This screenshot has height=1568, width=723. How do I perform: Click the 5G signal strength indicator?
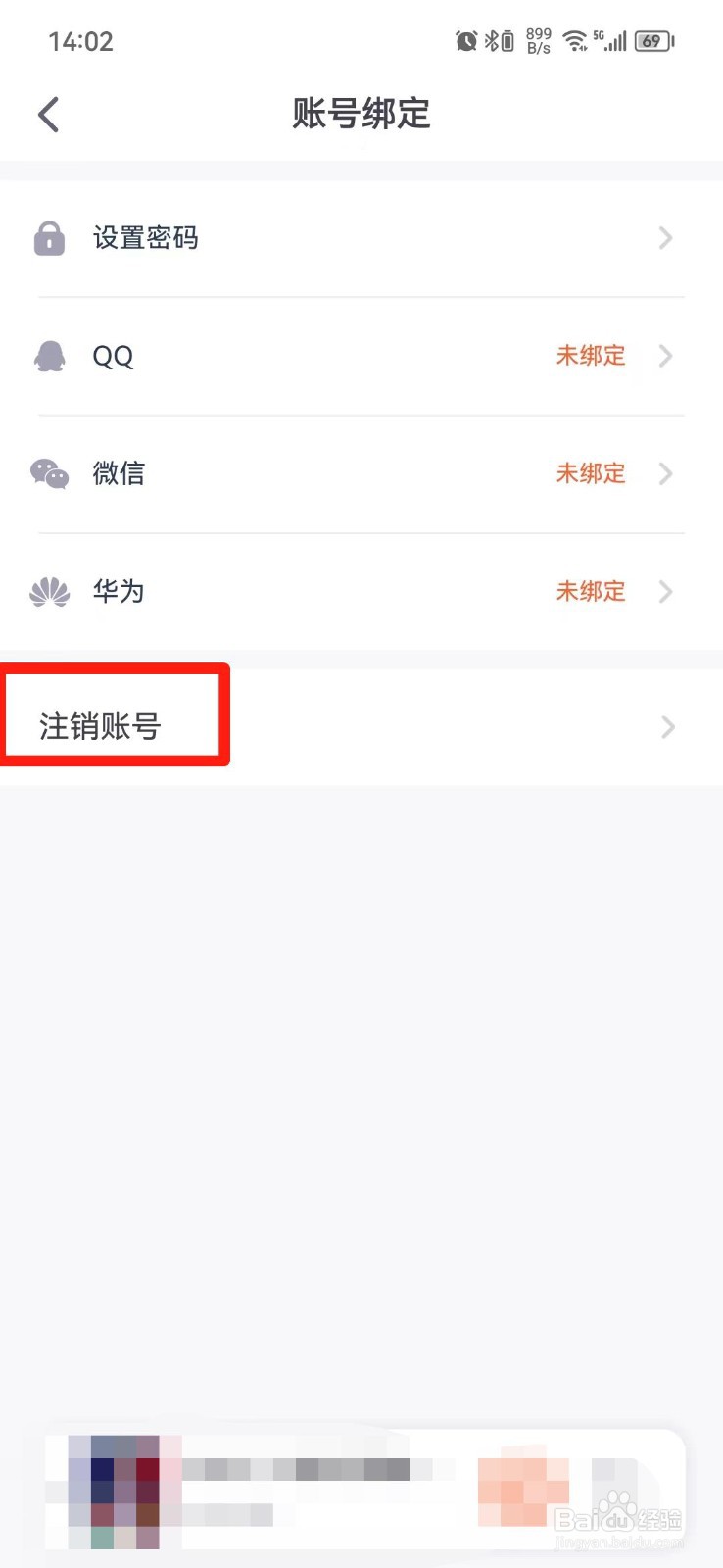pyautogui.click(x=612, y=40)
